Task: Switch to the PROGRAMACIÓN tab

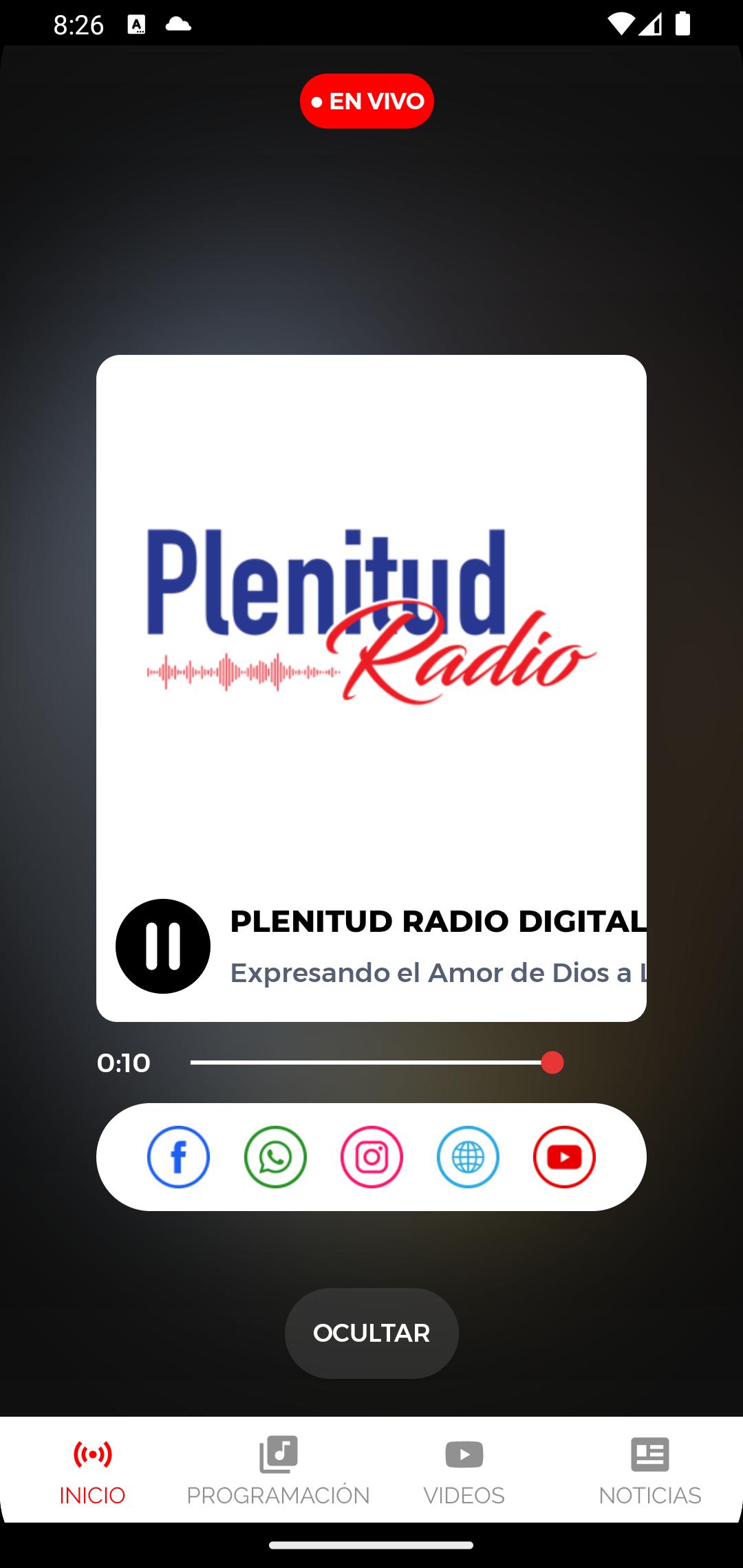Action: click(x=279, y=1470)
